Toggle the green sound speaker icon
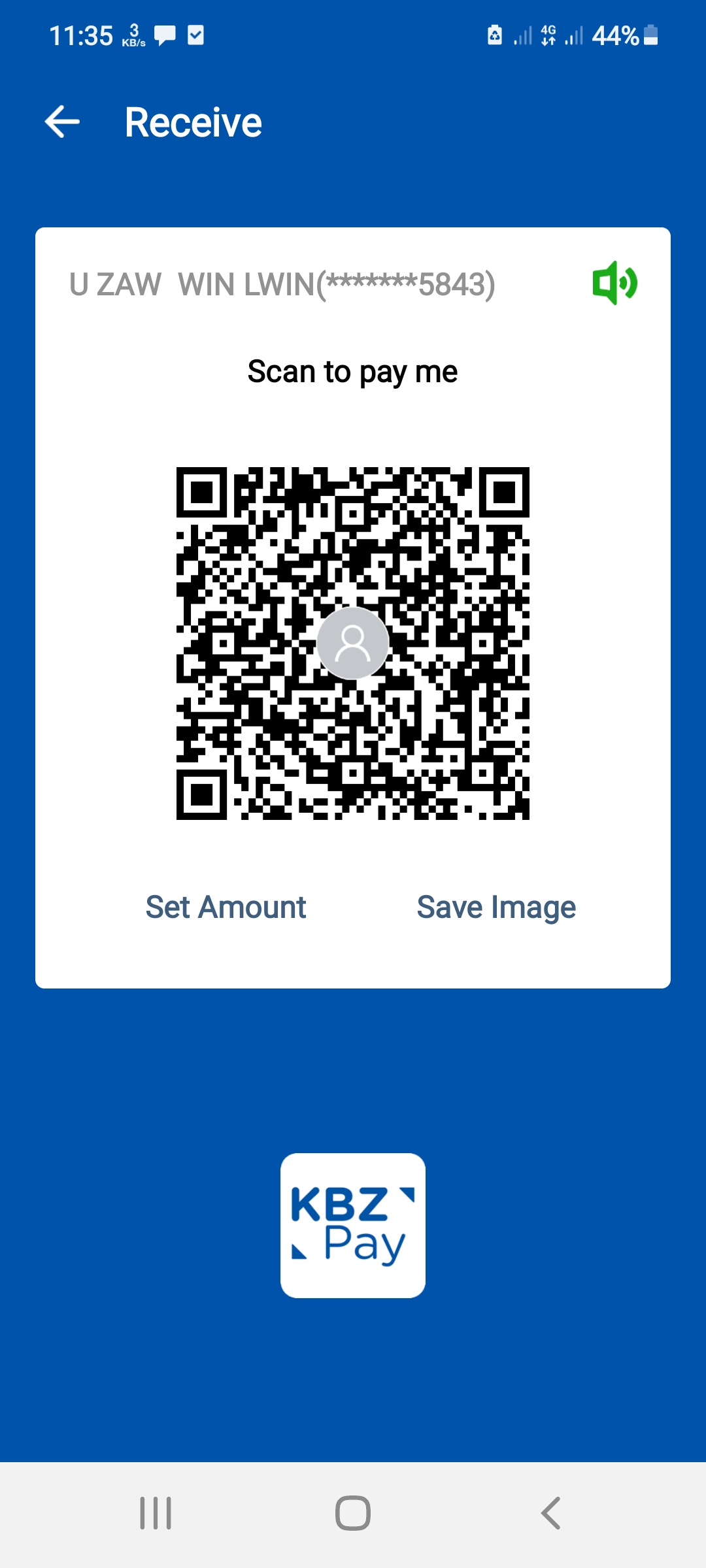Image resolution: width=706 pixels, height=1568 pixels. pyautogui.click(x=614, y=283)
